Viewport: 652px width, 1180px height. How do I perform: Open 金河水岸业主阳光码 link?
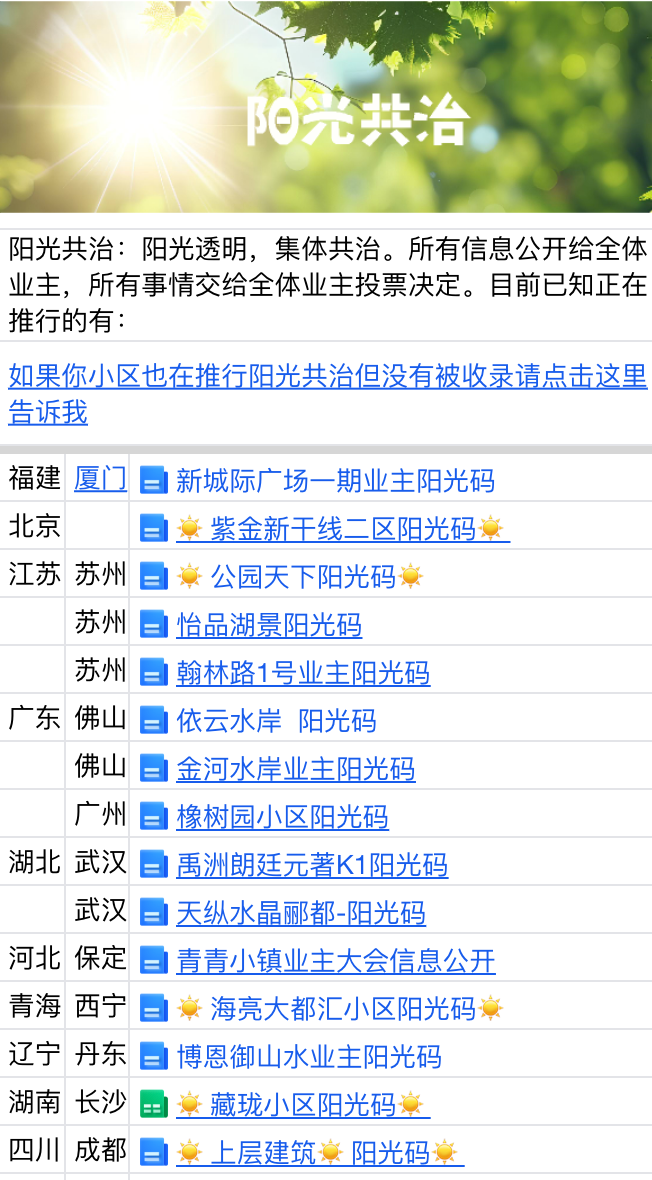[295, 769]
